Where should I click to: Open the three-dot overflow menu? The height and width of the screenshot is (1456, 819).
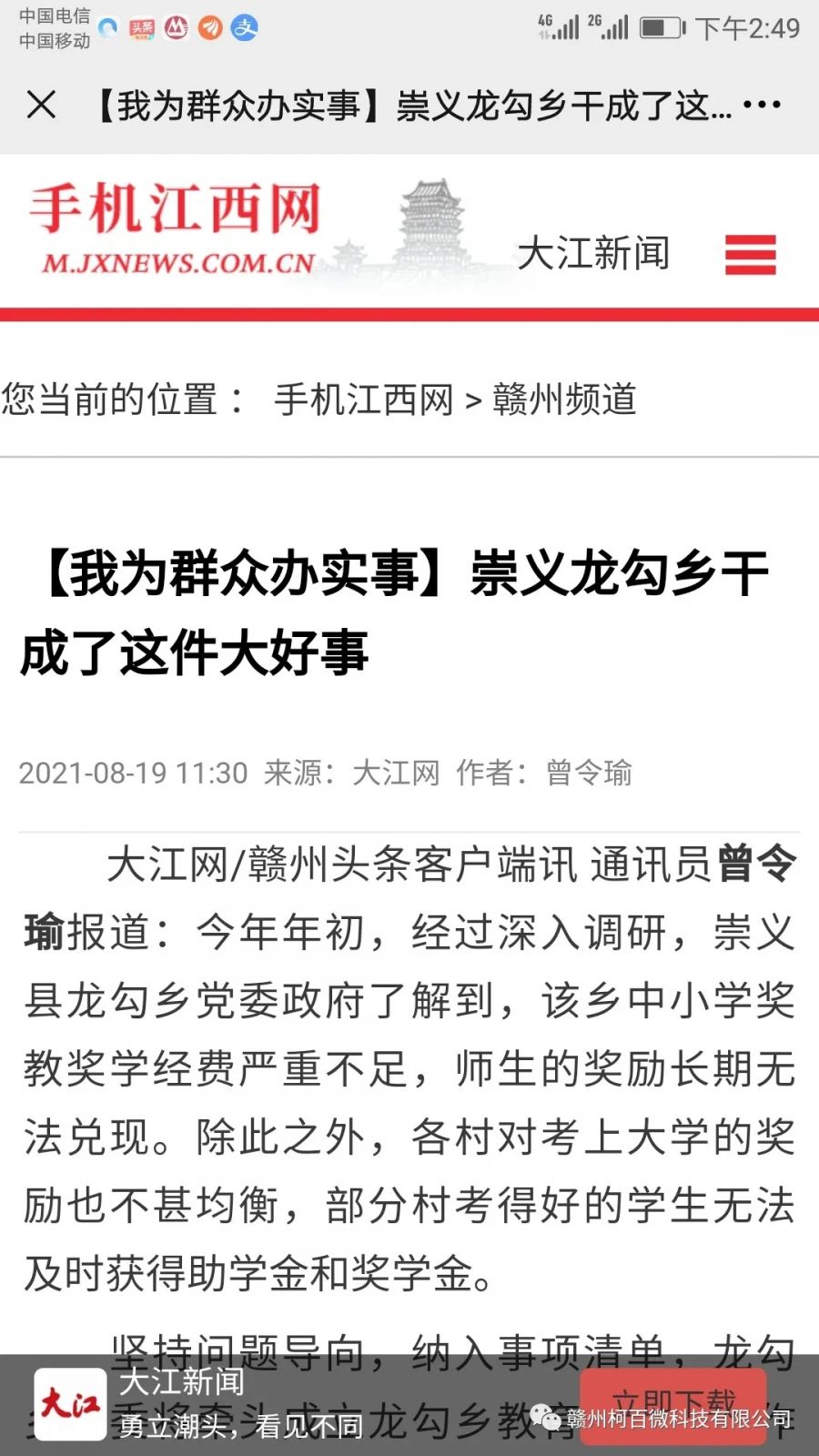pos(762,105)
